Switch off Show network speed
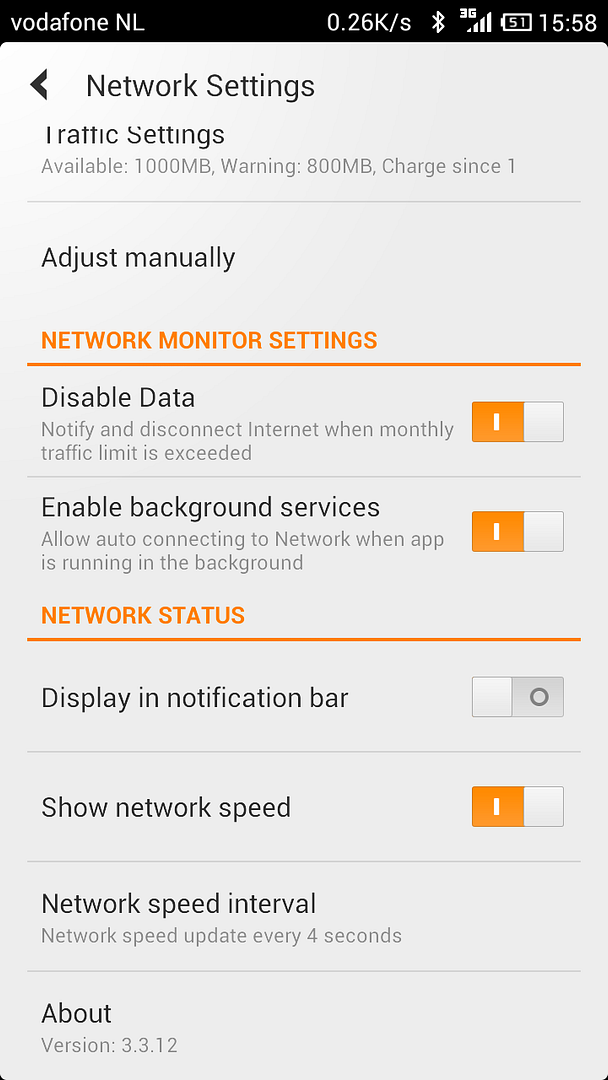 518,807
